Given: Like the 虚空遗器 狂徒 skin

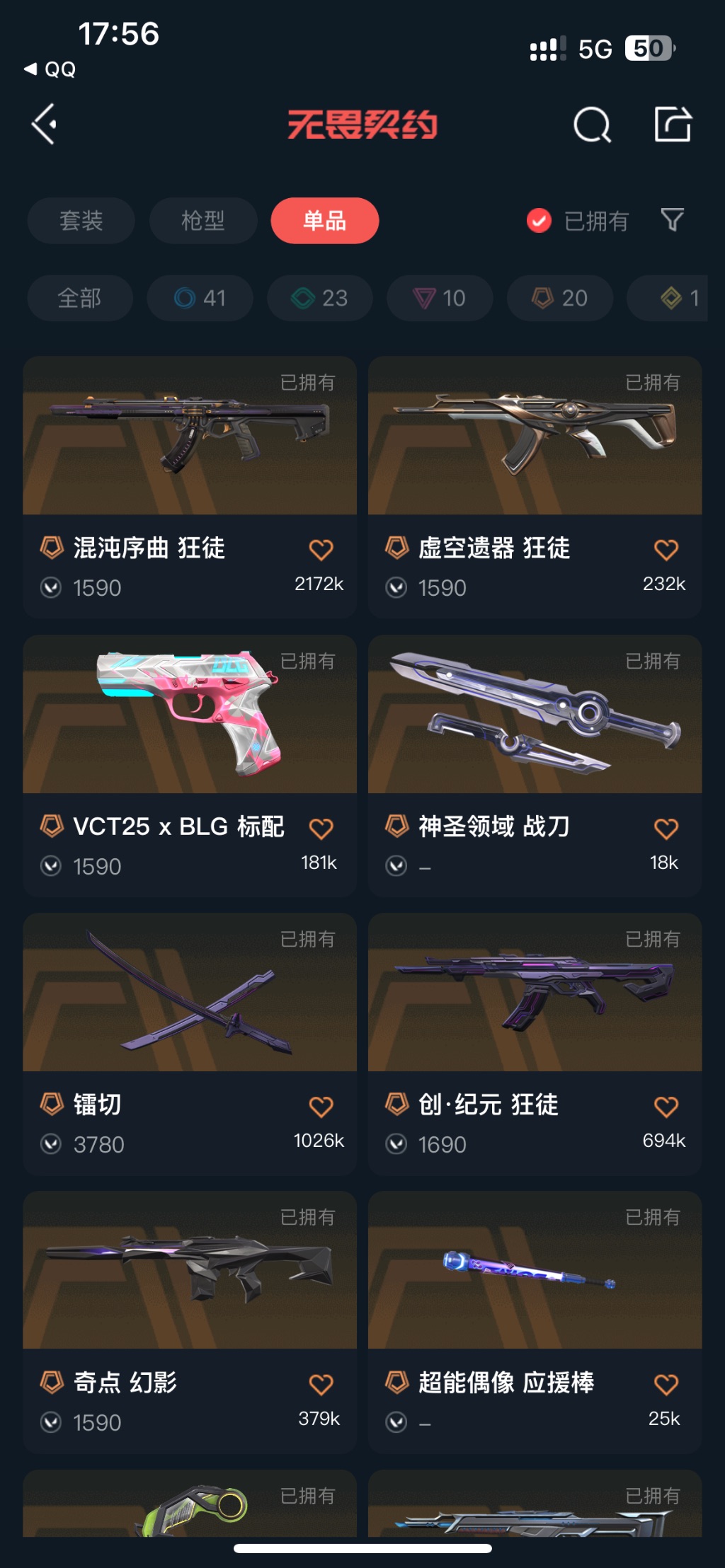Looking at the screenshot, I should 666,550.
